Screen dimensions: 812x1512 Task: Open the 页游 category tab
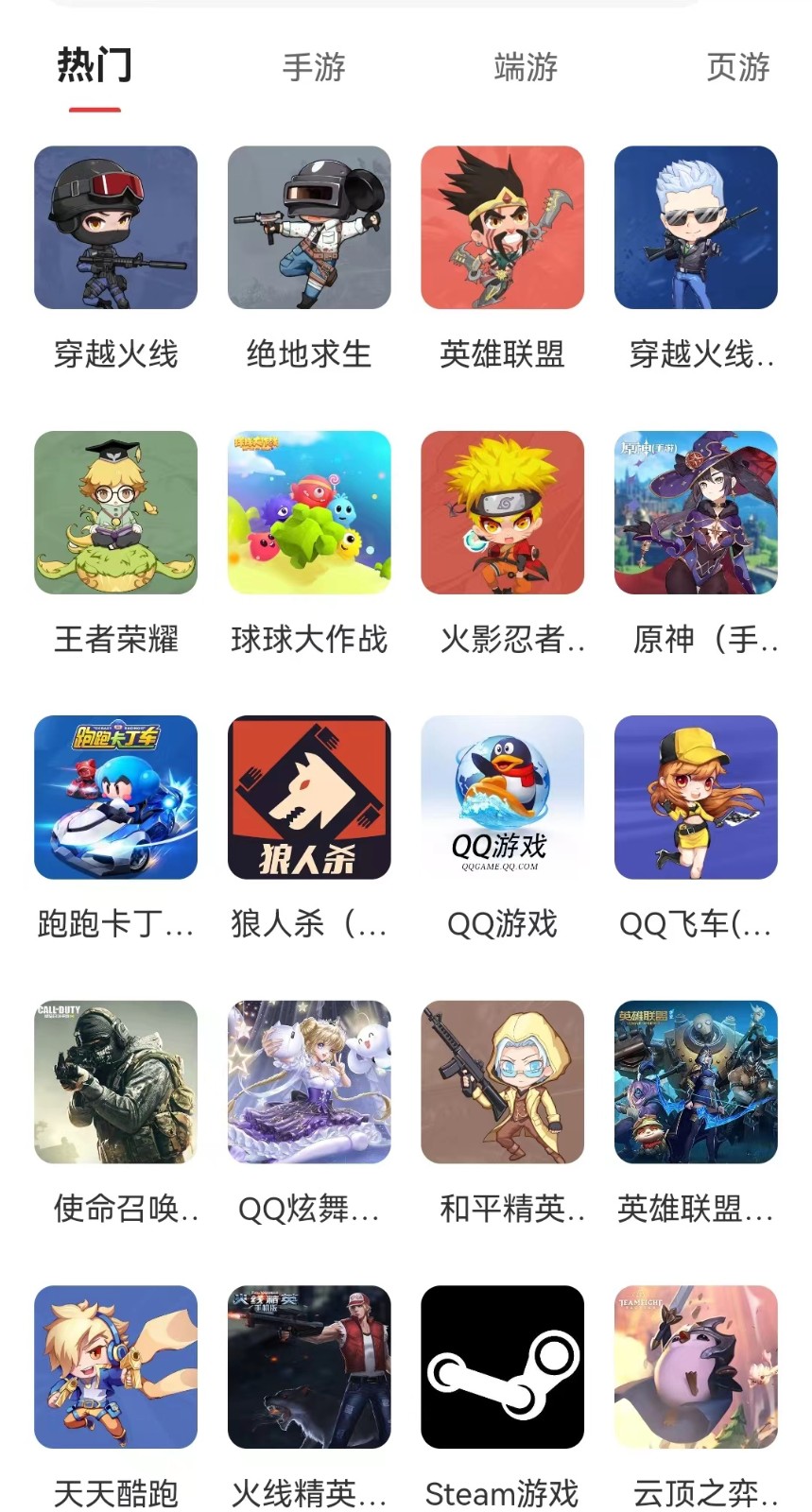(736, 67)
